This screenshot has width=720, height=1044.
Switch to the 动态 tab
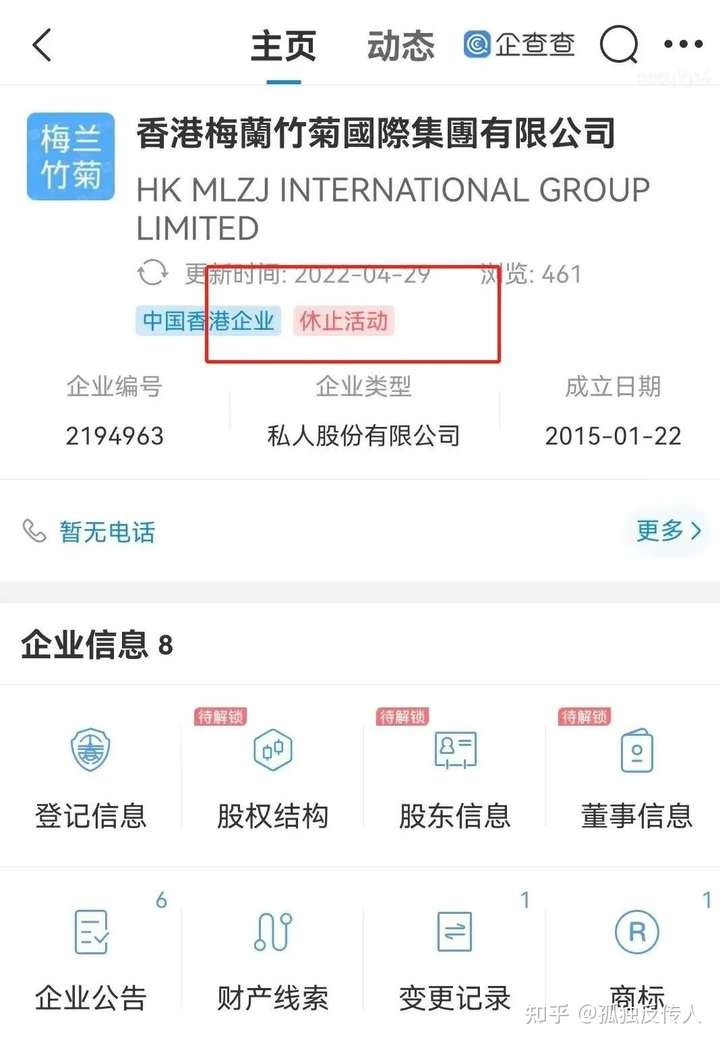click(x=400, y=46)
